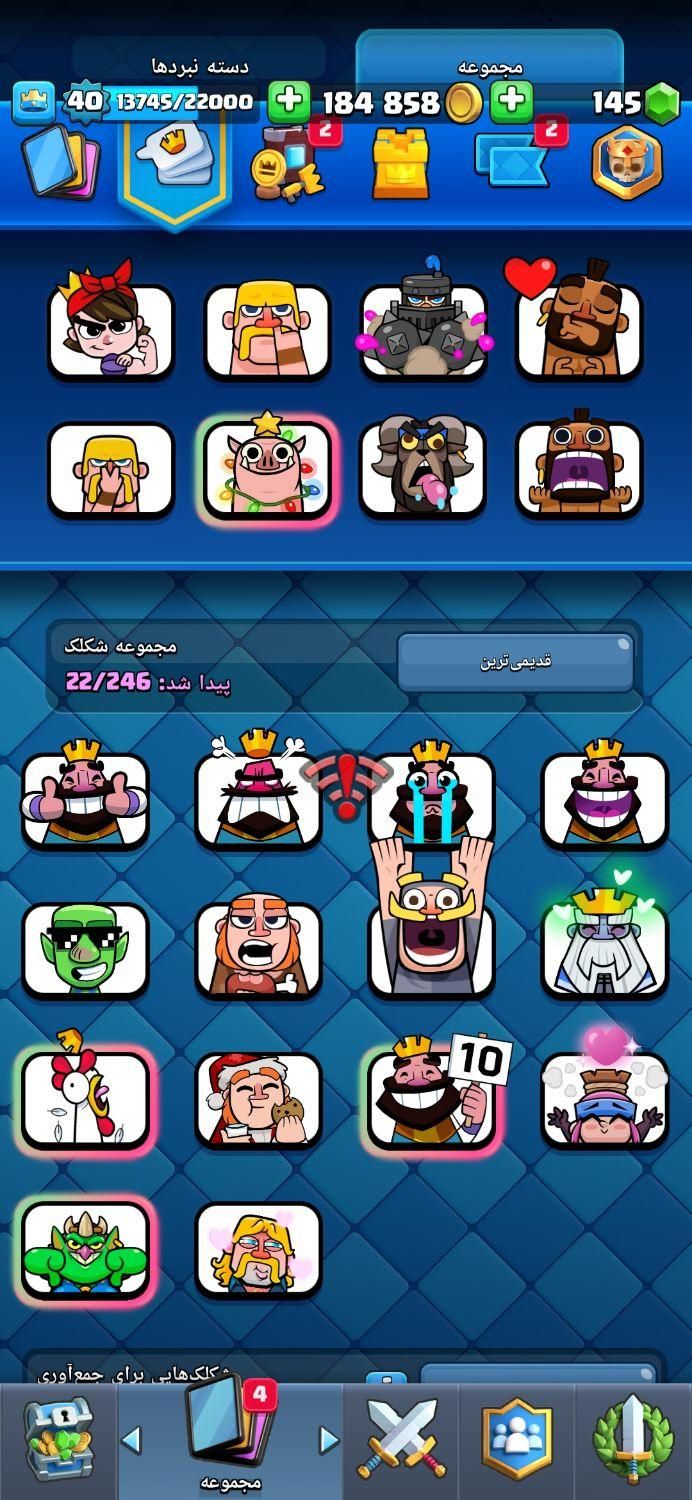This screenshot has height=1500, width=692.
Task: Open the clan social tab
Action: [x=516, y=1440]
